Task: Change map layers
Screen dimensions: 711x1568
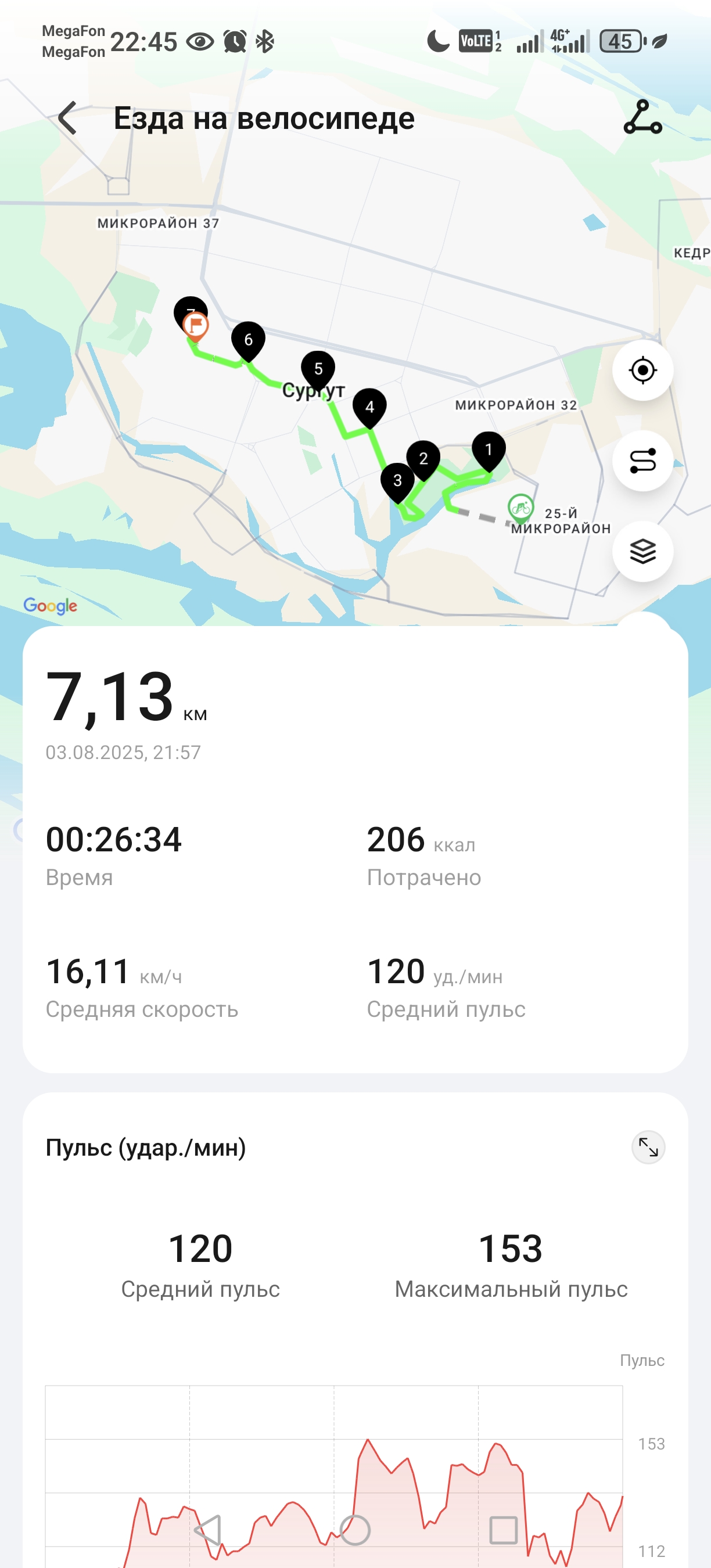Action: 643,552
